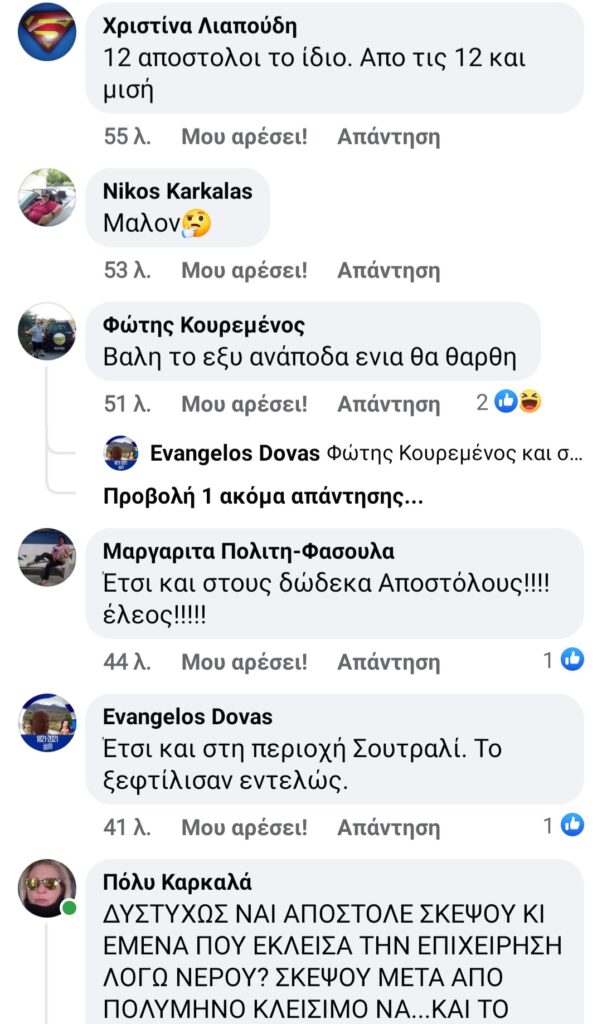Reply to Φώτης Κουρεμένος's comment
The width and height of the screenshot is (602, 1024).
388,404
